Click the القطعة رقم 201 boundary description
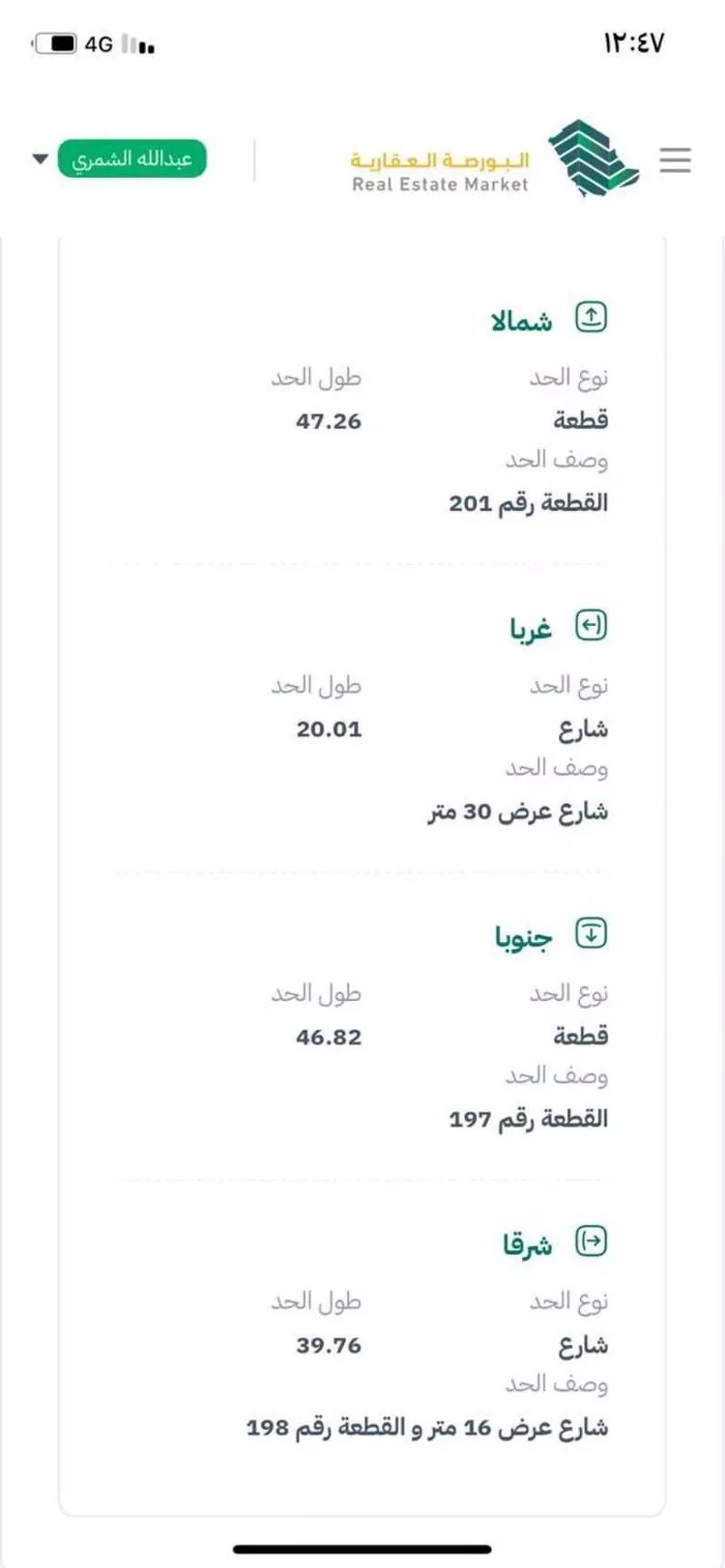 click(529, 501)
